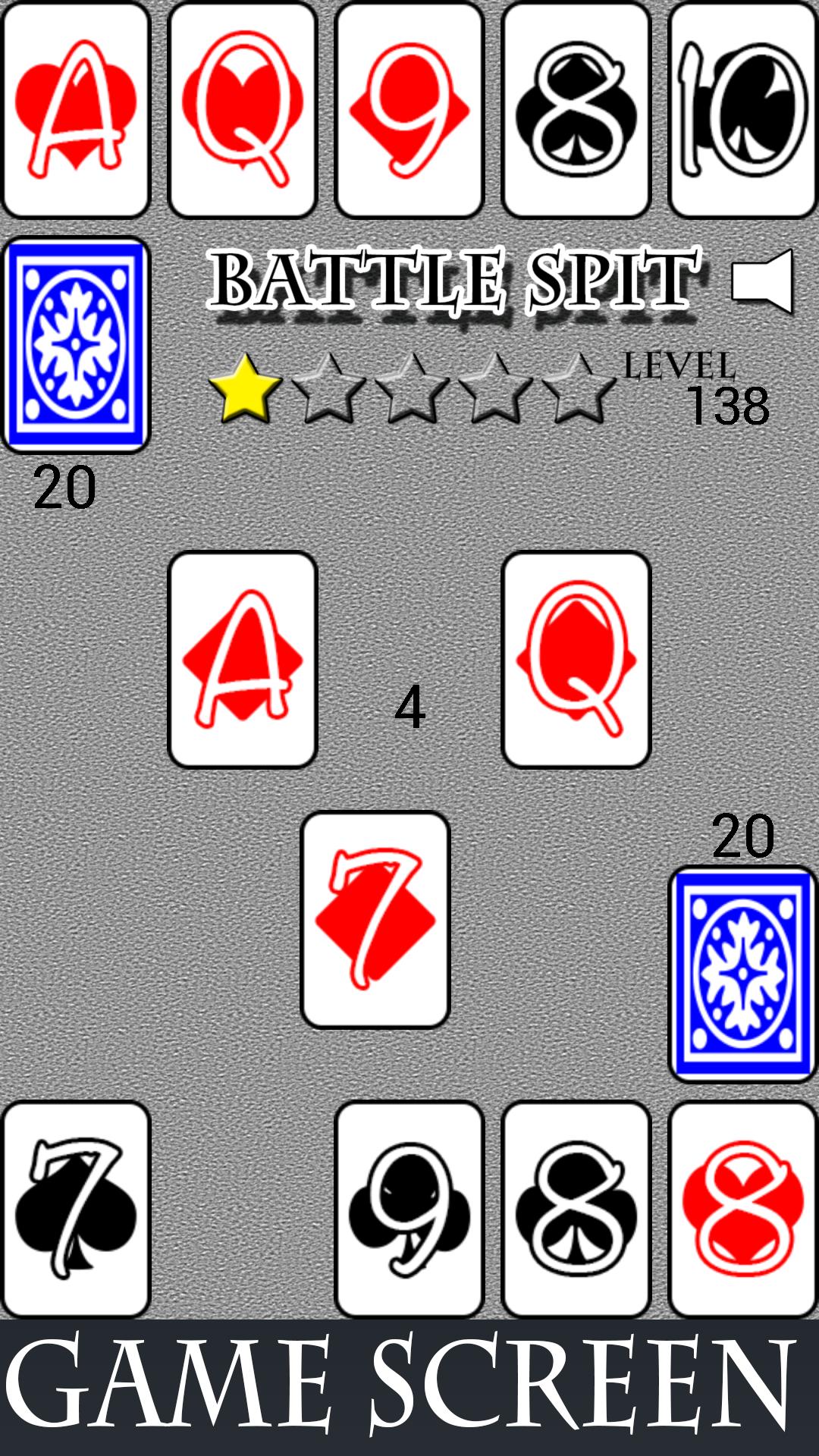The width and height of the screenshot is (819, 1456).
Task: Place a card on the Ace of diamonds pile
Action: (243, 659)
